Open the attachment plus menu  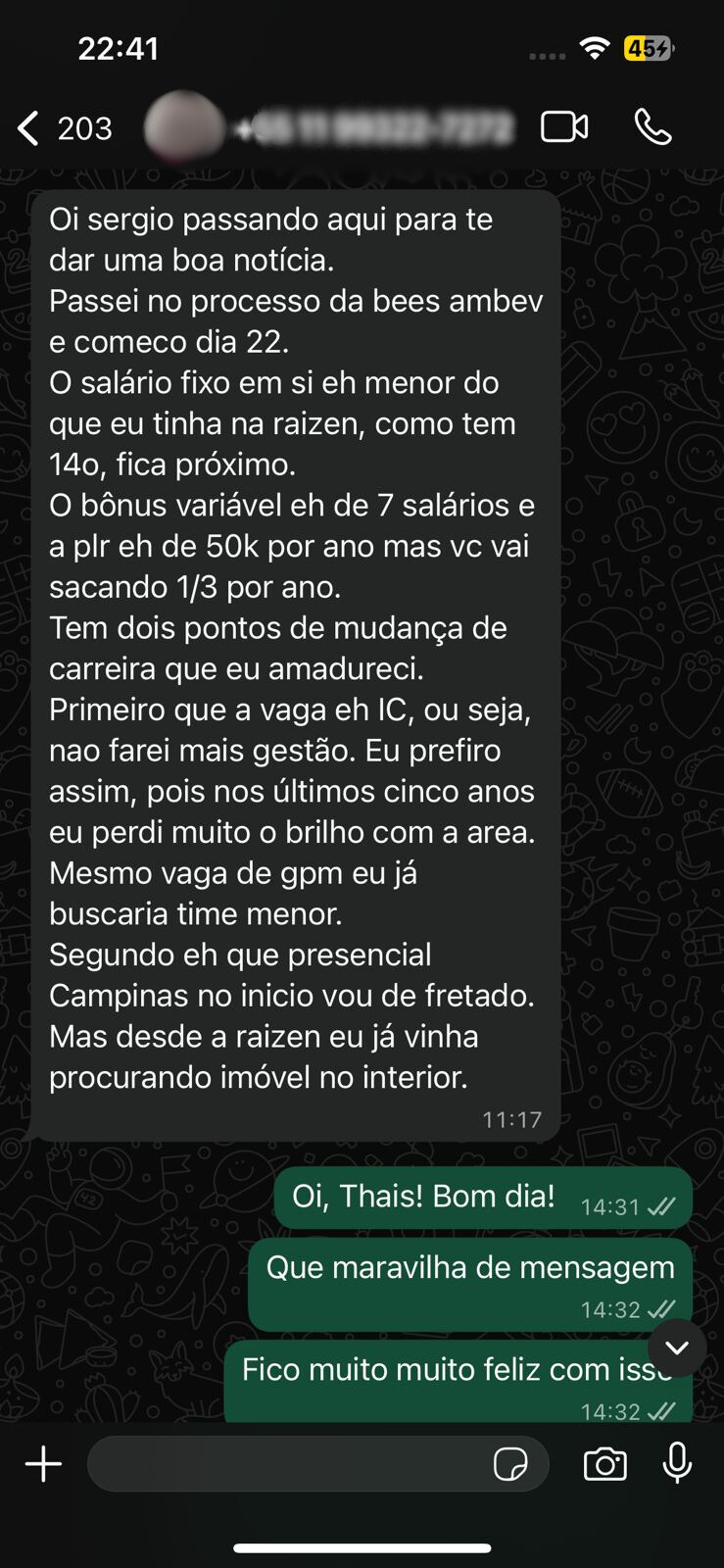43,1464
